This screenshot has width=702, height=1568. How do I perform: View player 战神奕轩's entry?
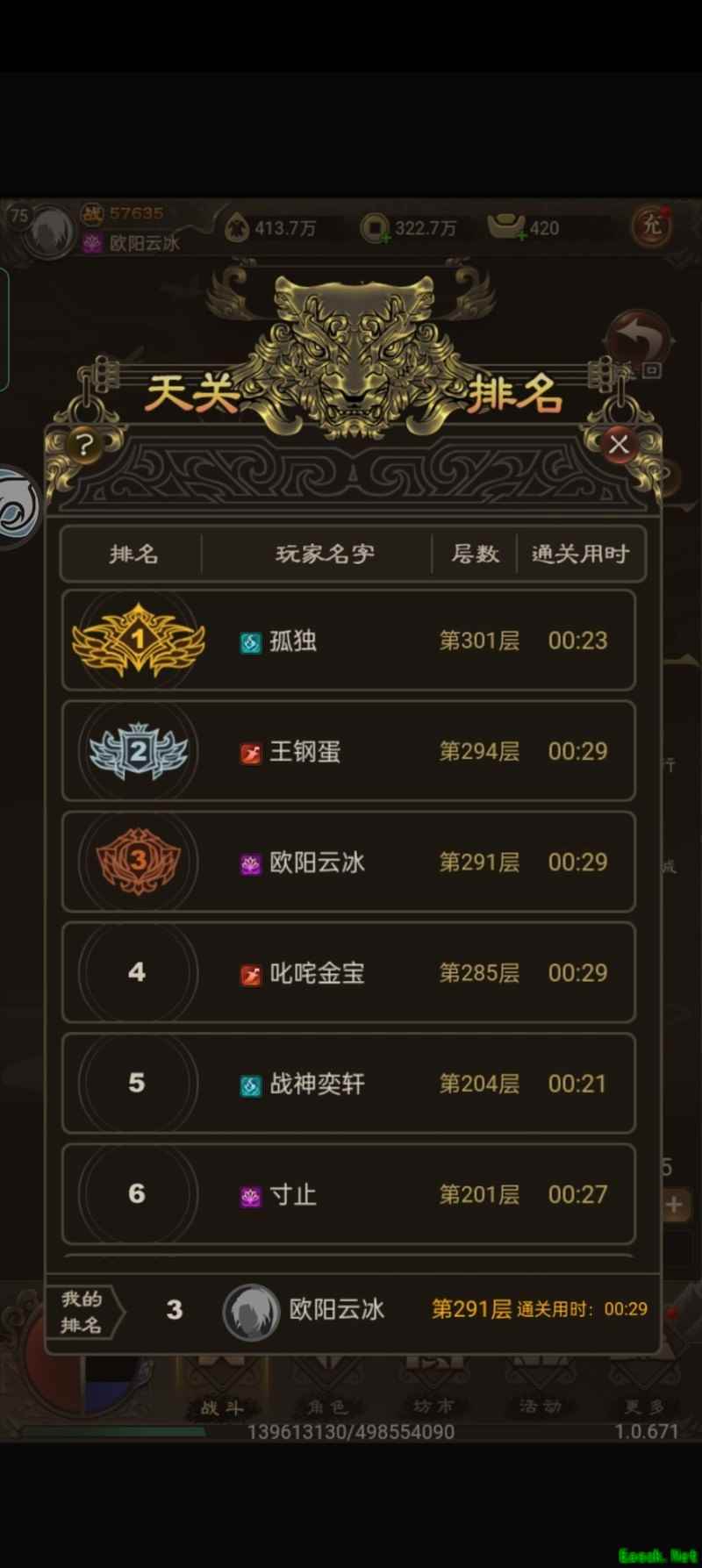point(348,1083)
